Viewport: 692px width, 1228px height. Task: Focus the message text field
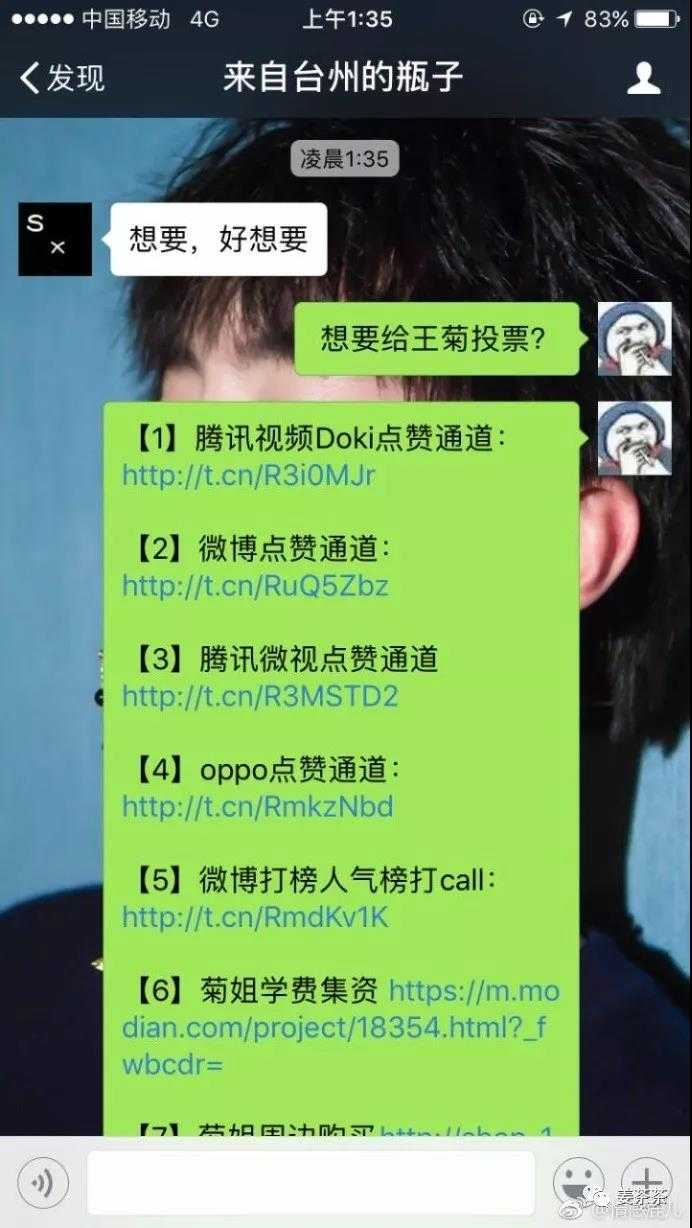coord(310,1183)
